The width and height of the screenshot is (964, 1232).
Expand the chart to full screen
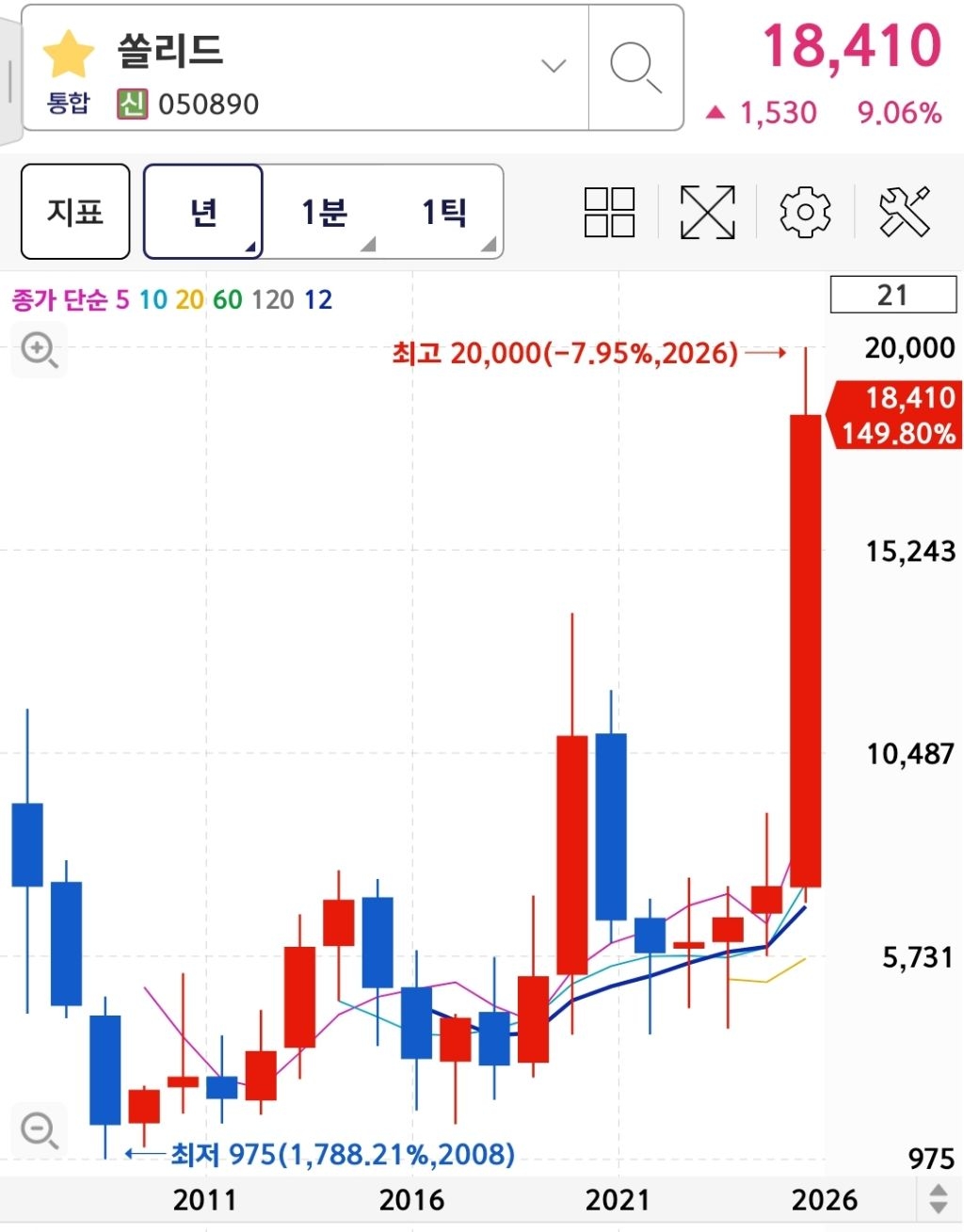tap(708, 212)
